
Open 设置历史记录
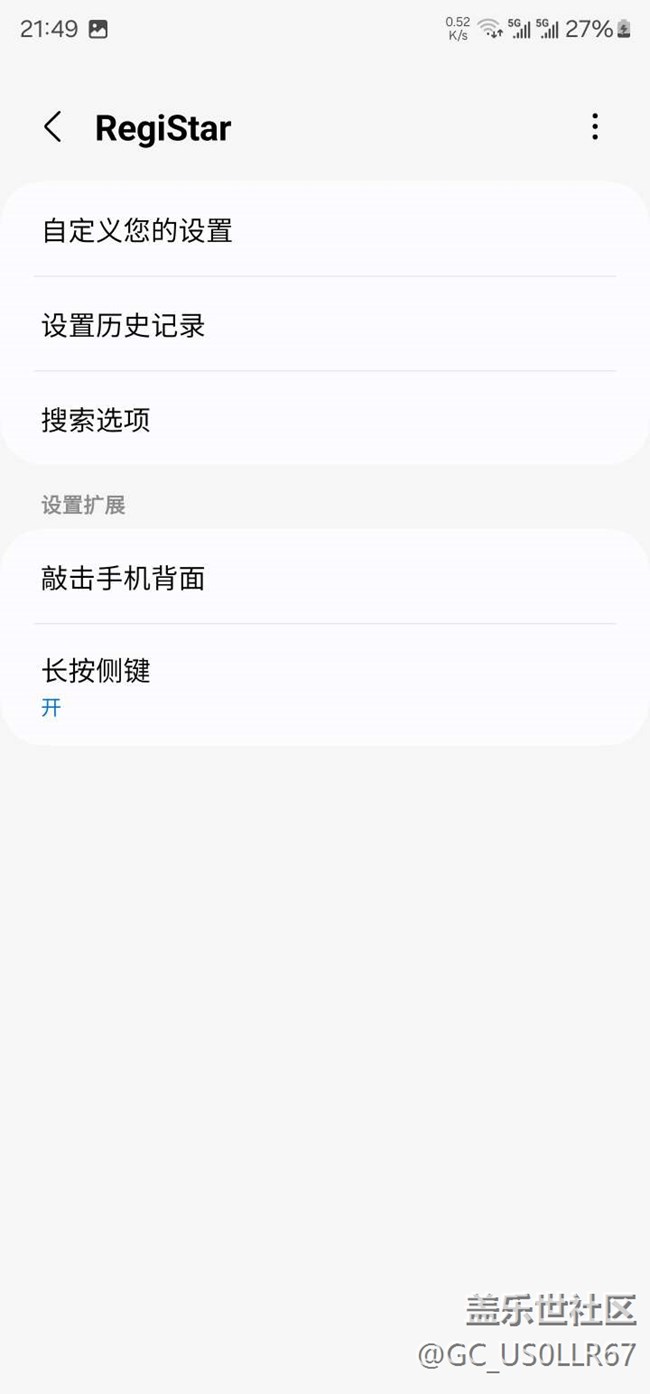[x=325, y=324]
